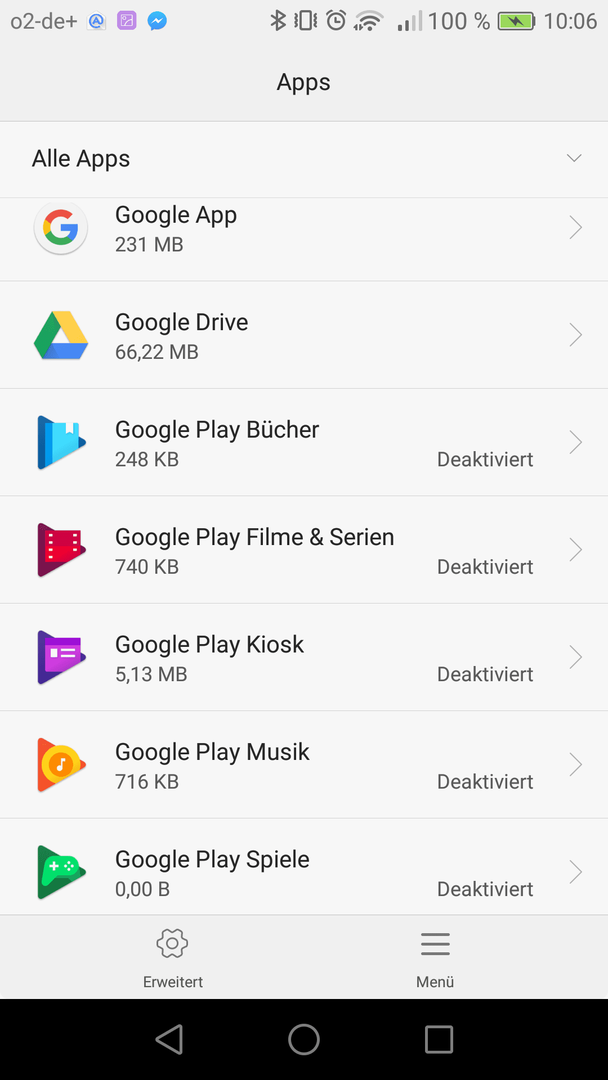The height and width of the screenshot is (1080, 608).
Task: Open the Google Drive app entry
Action: [x=304, y=335]
